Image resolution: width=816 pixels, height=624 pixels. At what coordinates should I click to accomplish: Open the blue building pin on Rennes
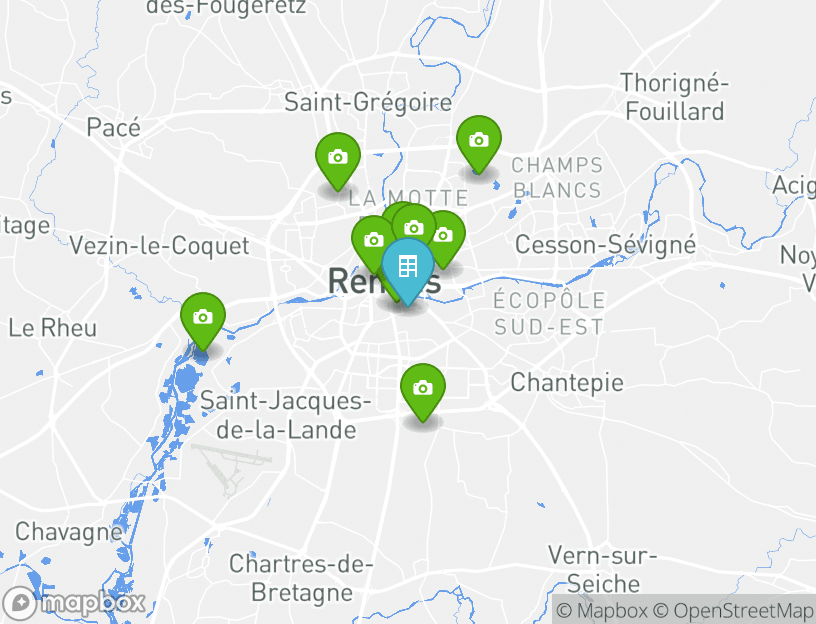pyautogui.click(x=408, y=267)
